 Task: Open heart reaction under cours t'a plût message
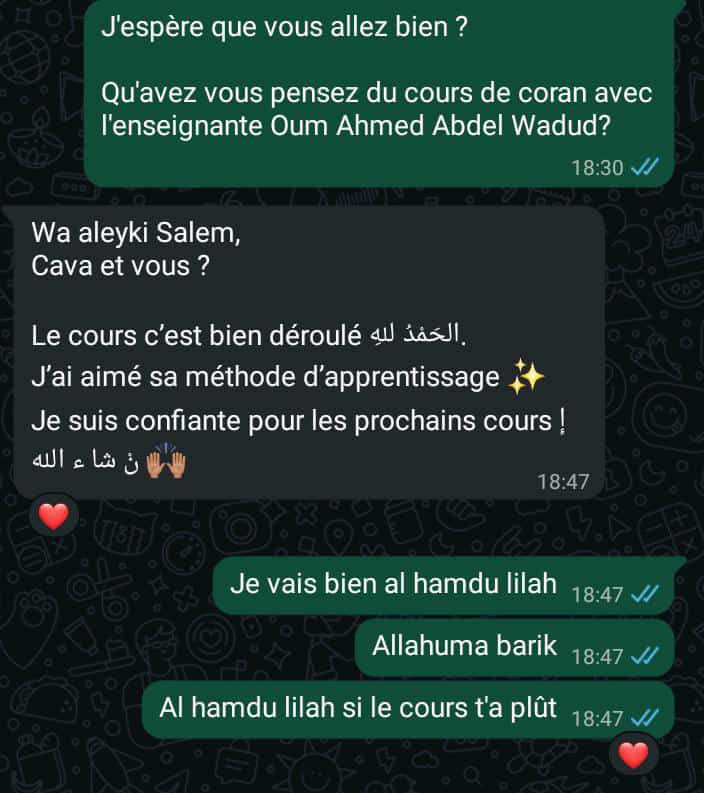click(634, 756)
